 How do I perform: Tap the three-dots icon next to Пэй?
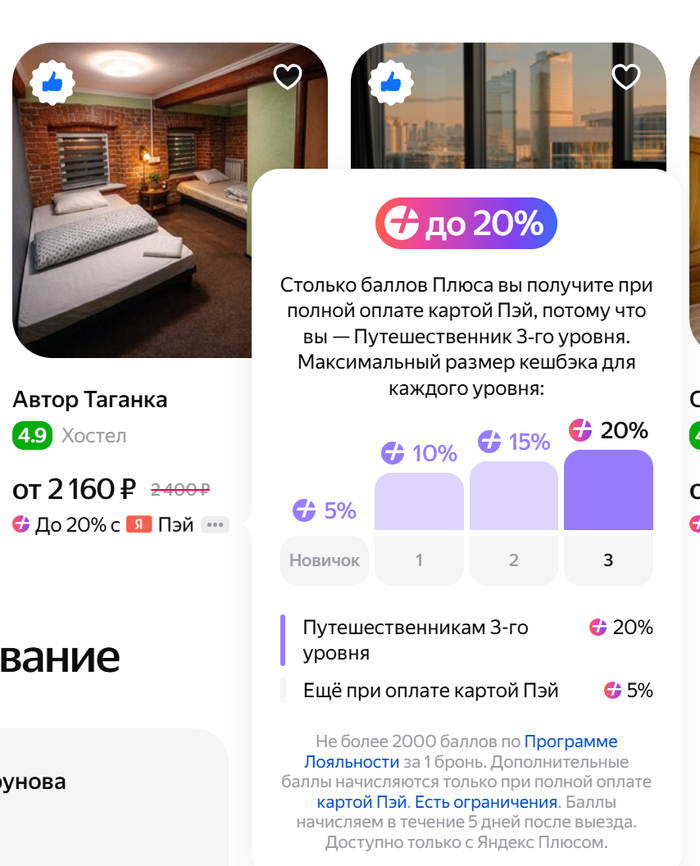[x=215, y=524]
